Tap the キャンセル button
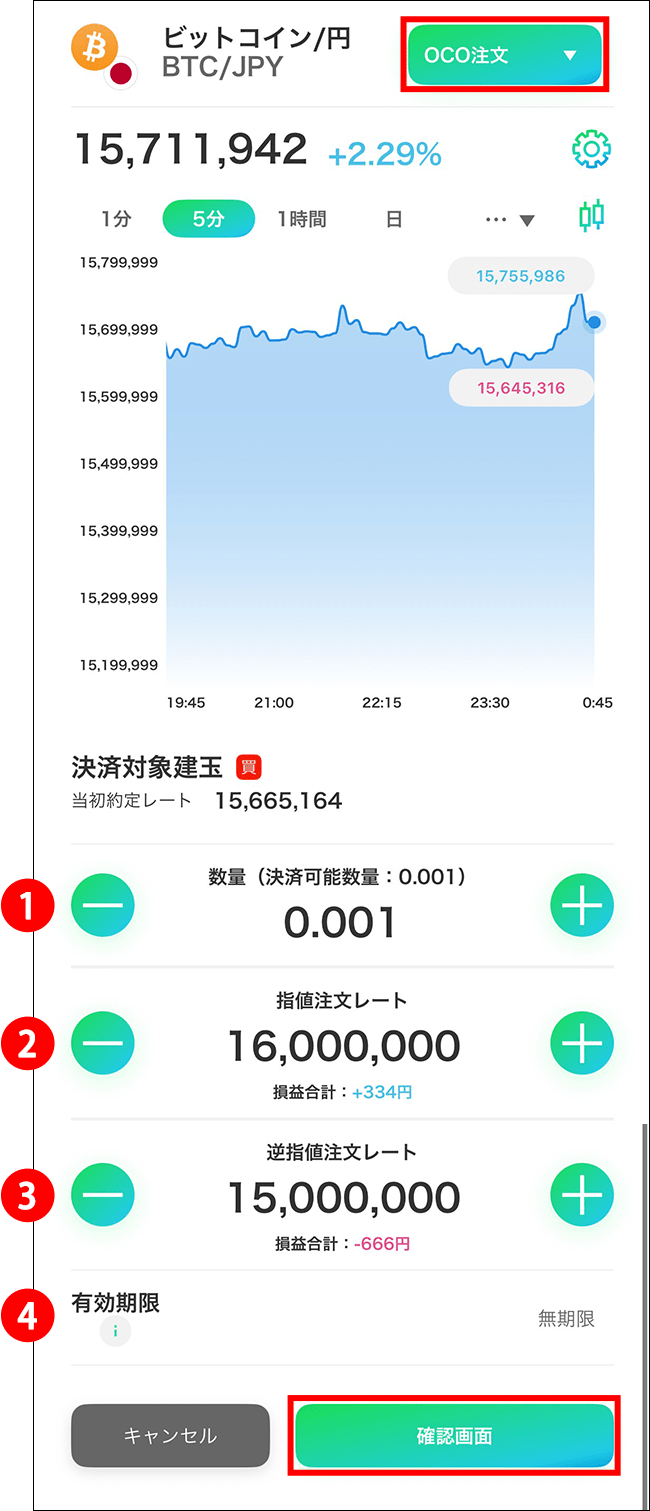Screen dimensions: 650x1511 pos(170,1436)
